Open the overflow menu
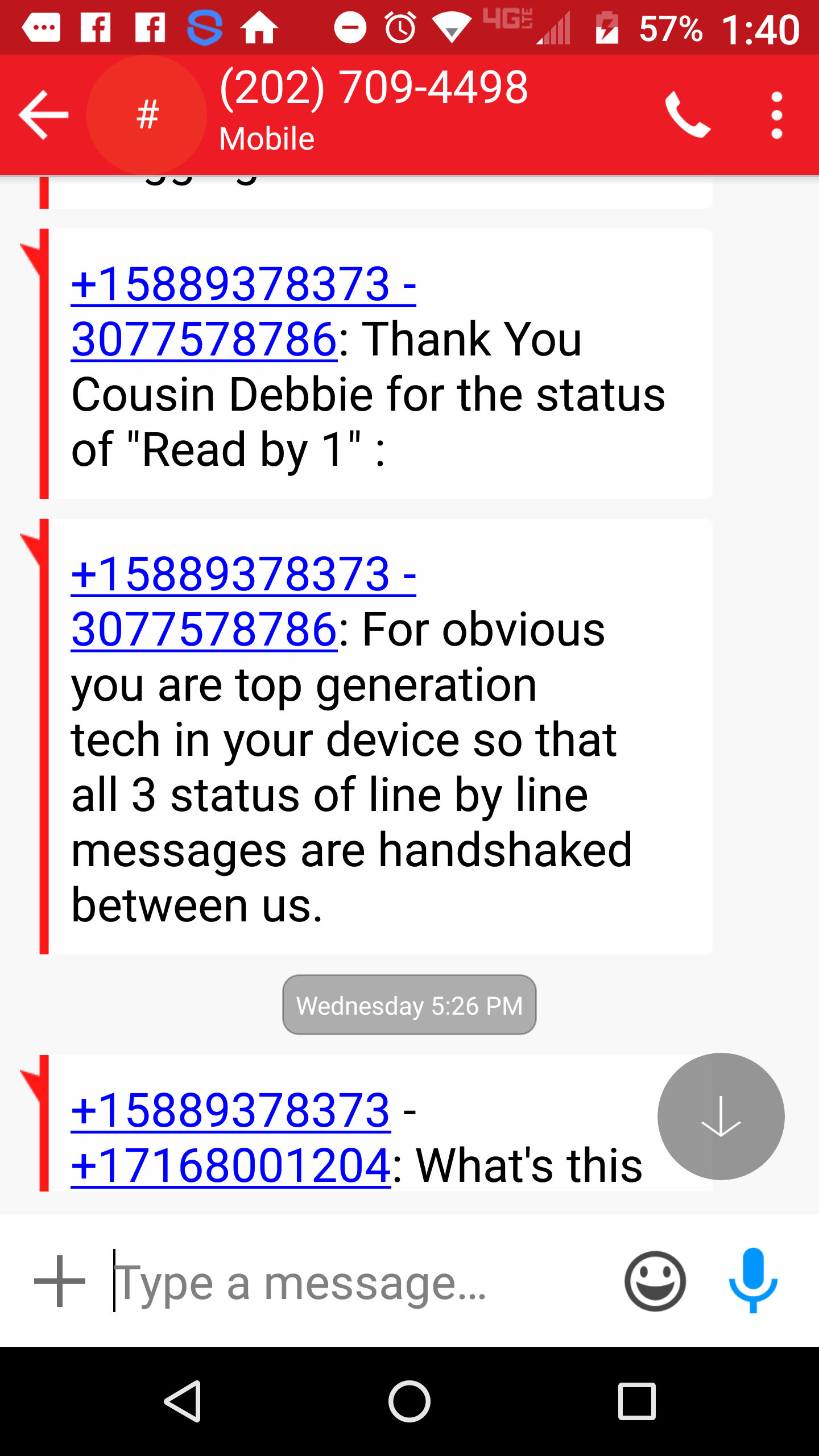Viewport: 819px width, 1456px height. [x=776, y=115]
